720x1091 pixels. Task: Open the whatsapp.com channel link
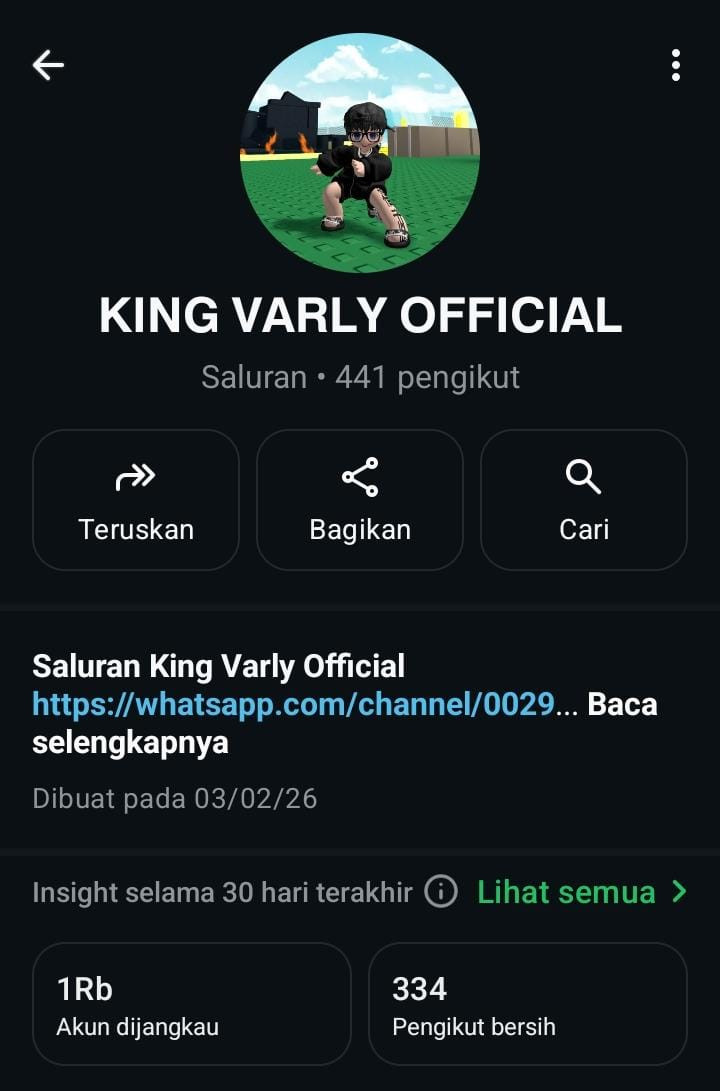tap(294, 704)
